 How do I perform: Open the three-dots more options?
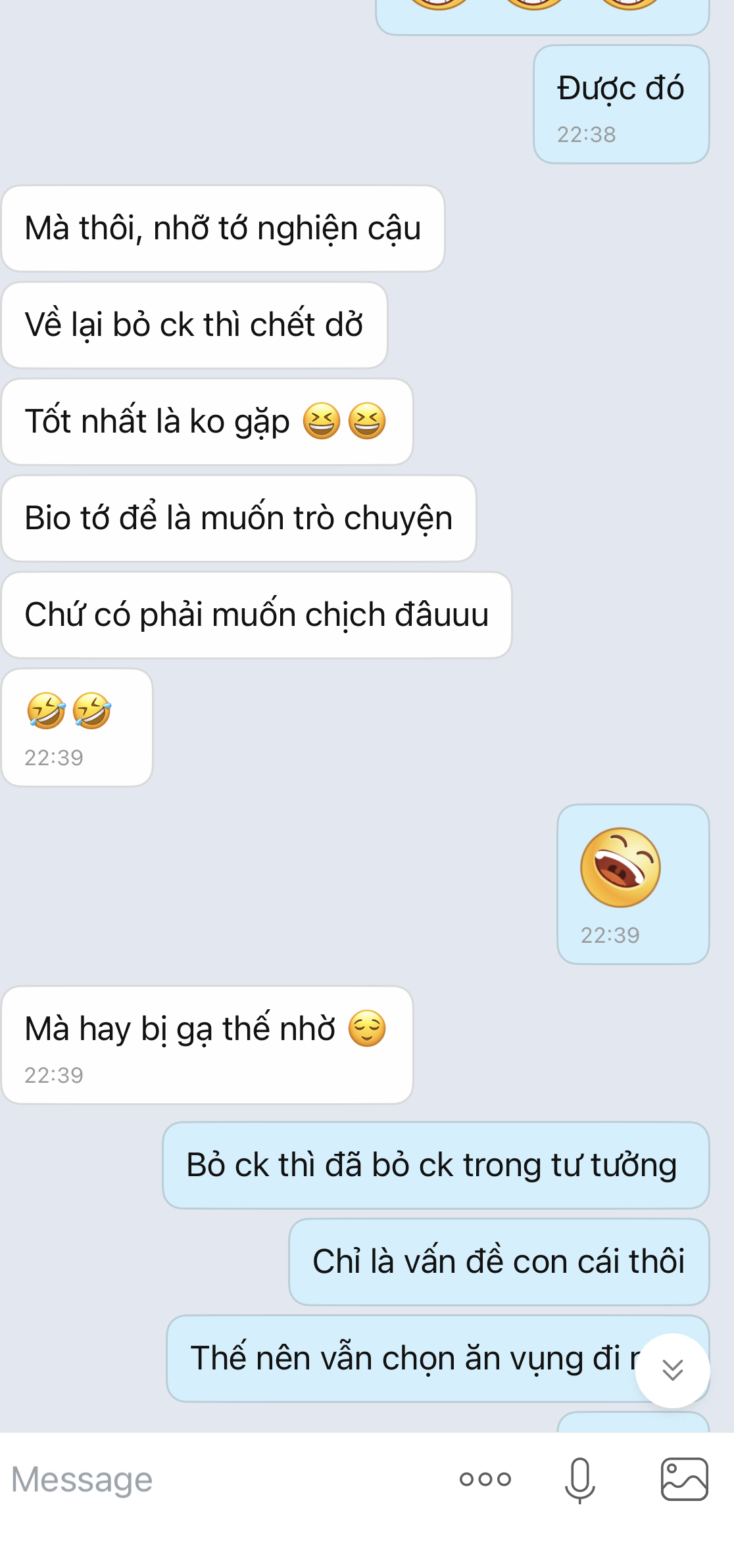485,1479
